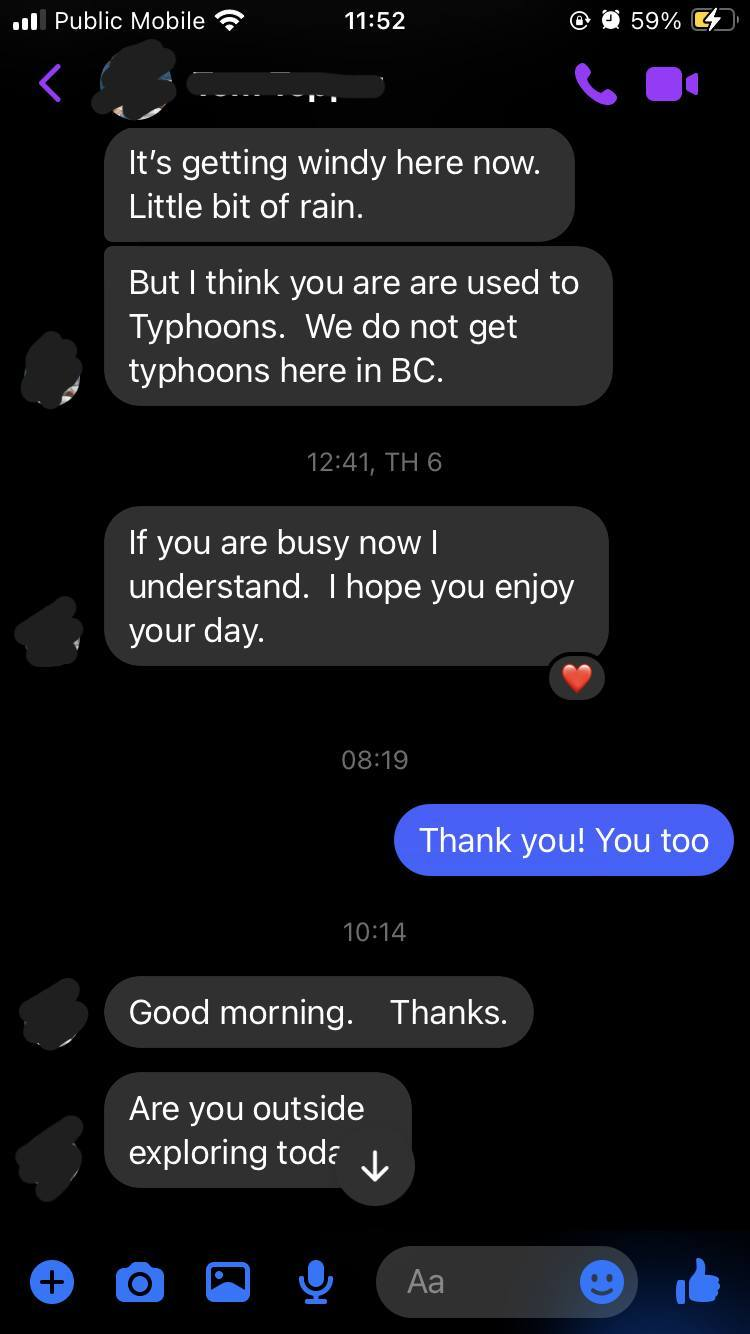Open the camera to take photo

(x=140, y=1281)
